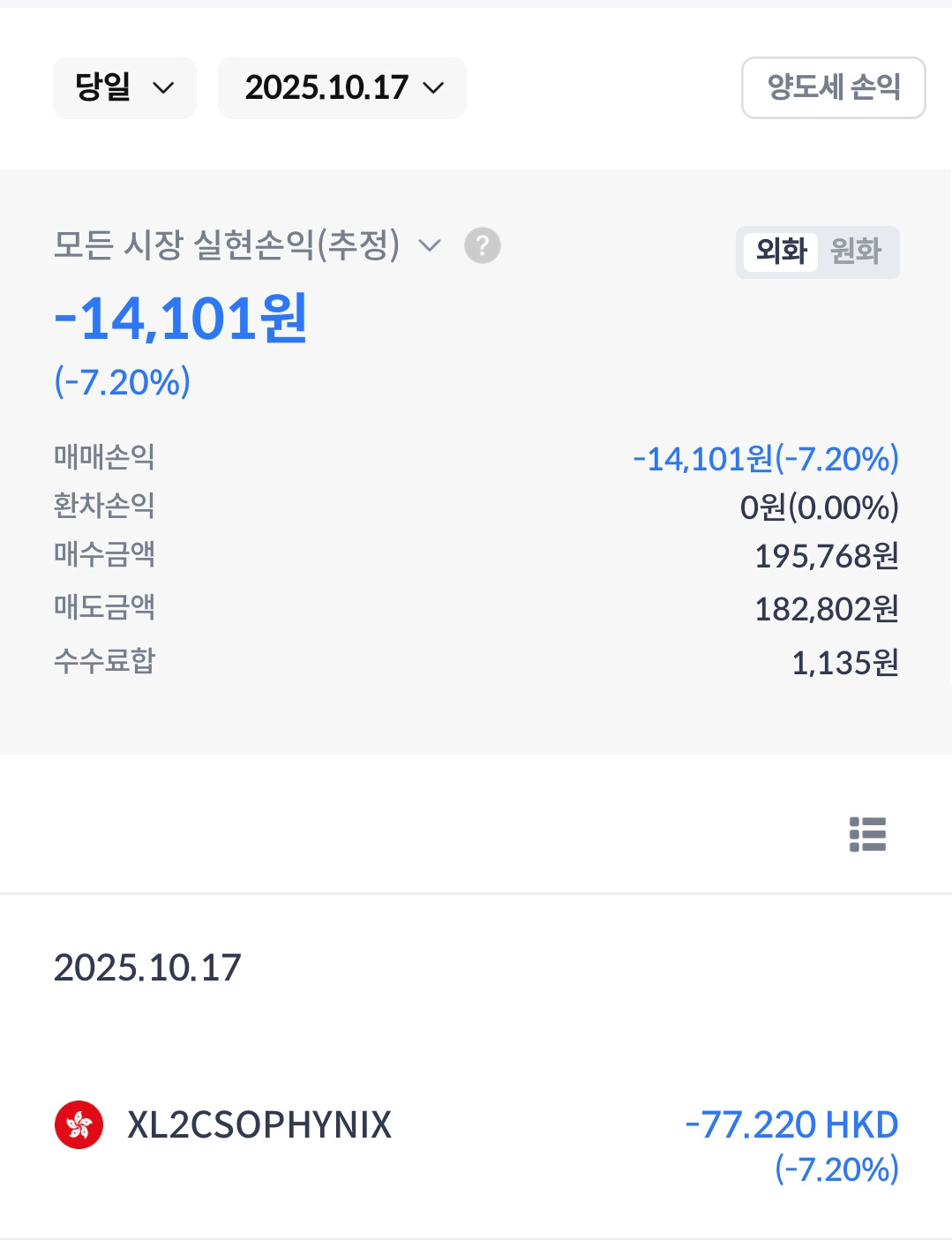Tap the 양도세 손익 button
Screen dimensions: 952x1240
[833, 87]
